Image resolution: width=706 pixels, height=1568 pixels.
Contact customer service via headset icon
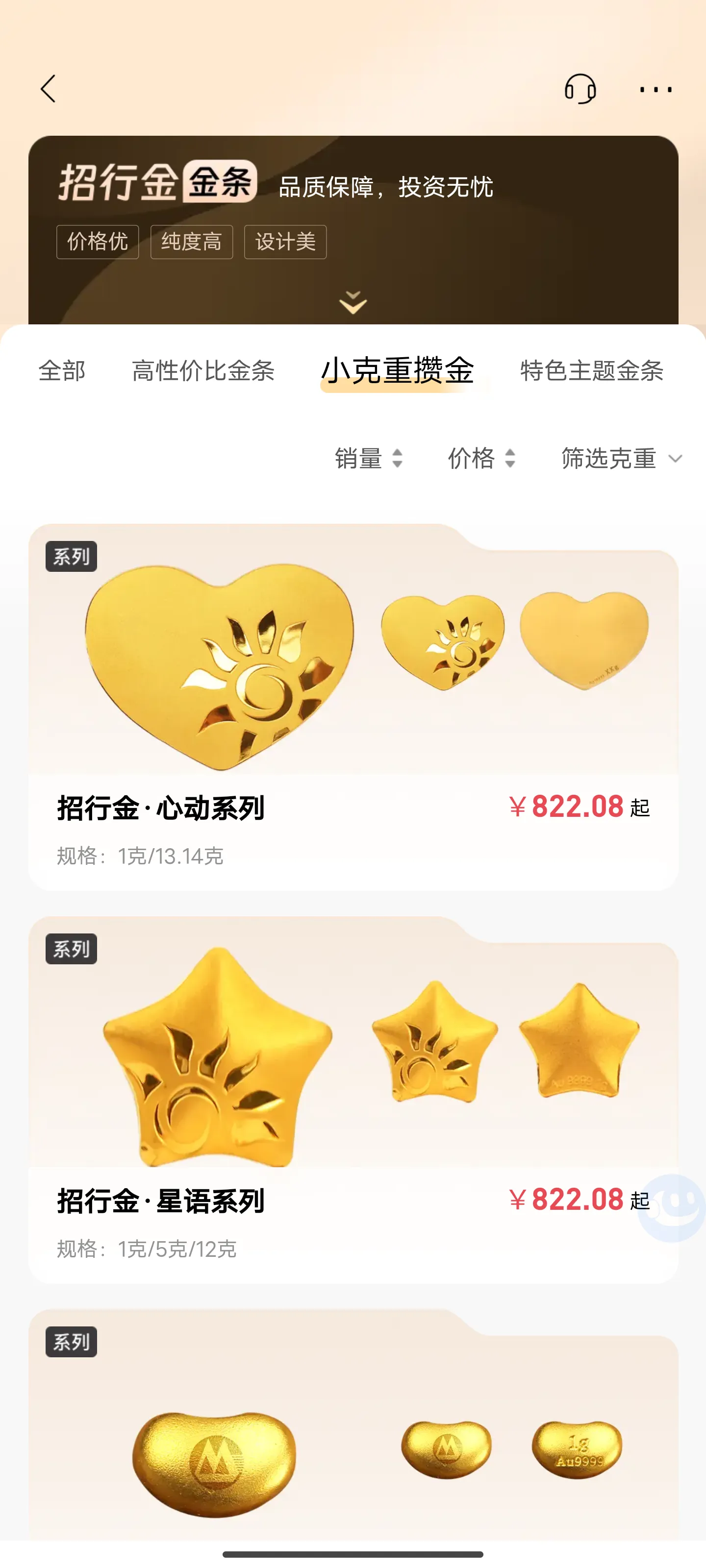580,89
